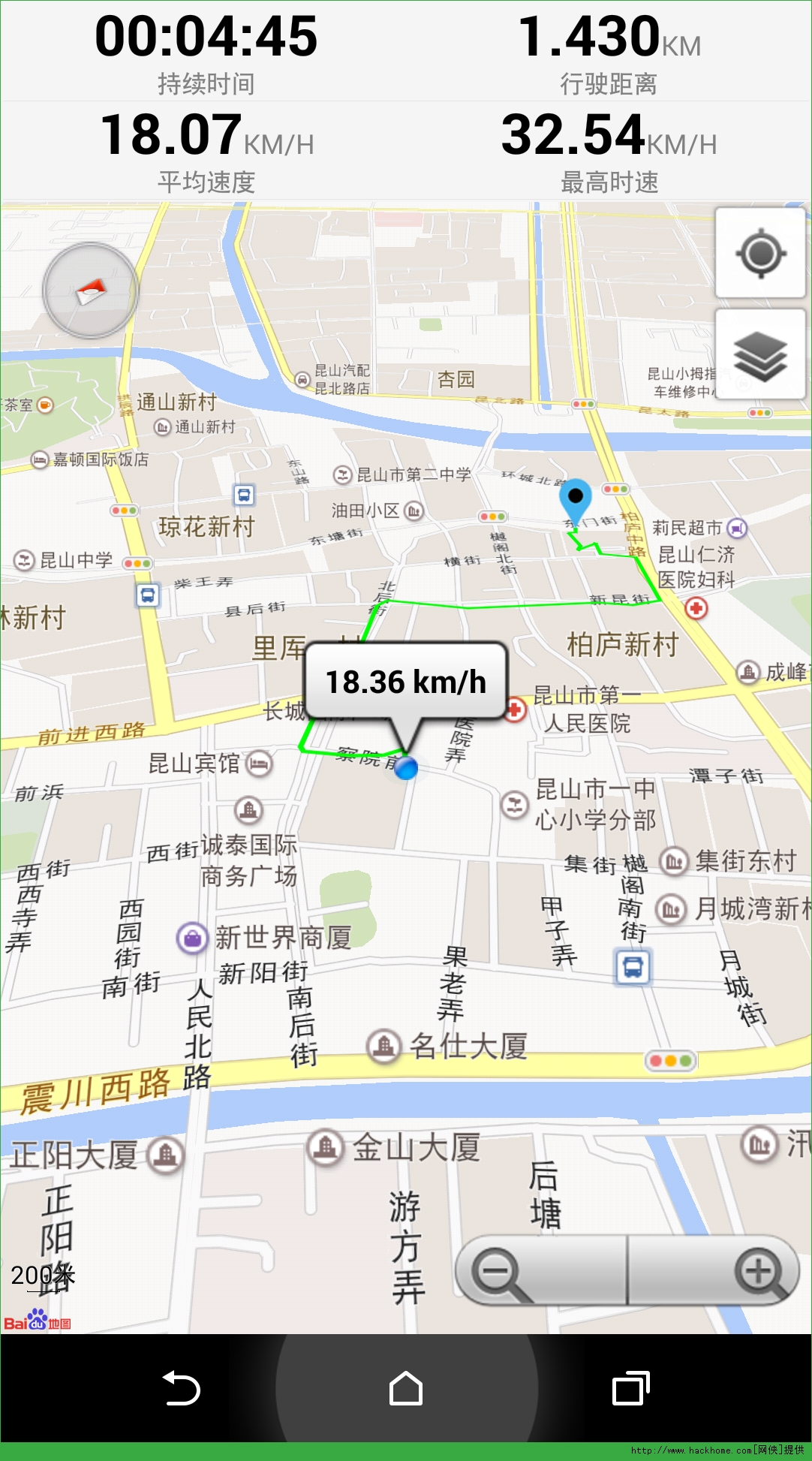
Task: Tap the compass to reset map orientation
Action: coord(91,291)
